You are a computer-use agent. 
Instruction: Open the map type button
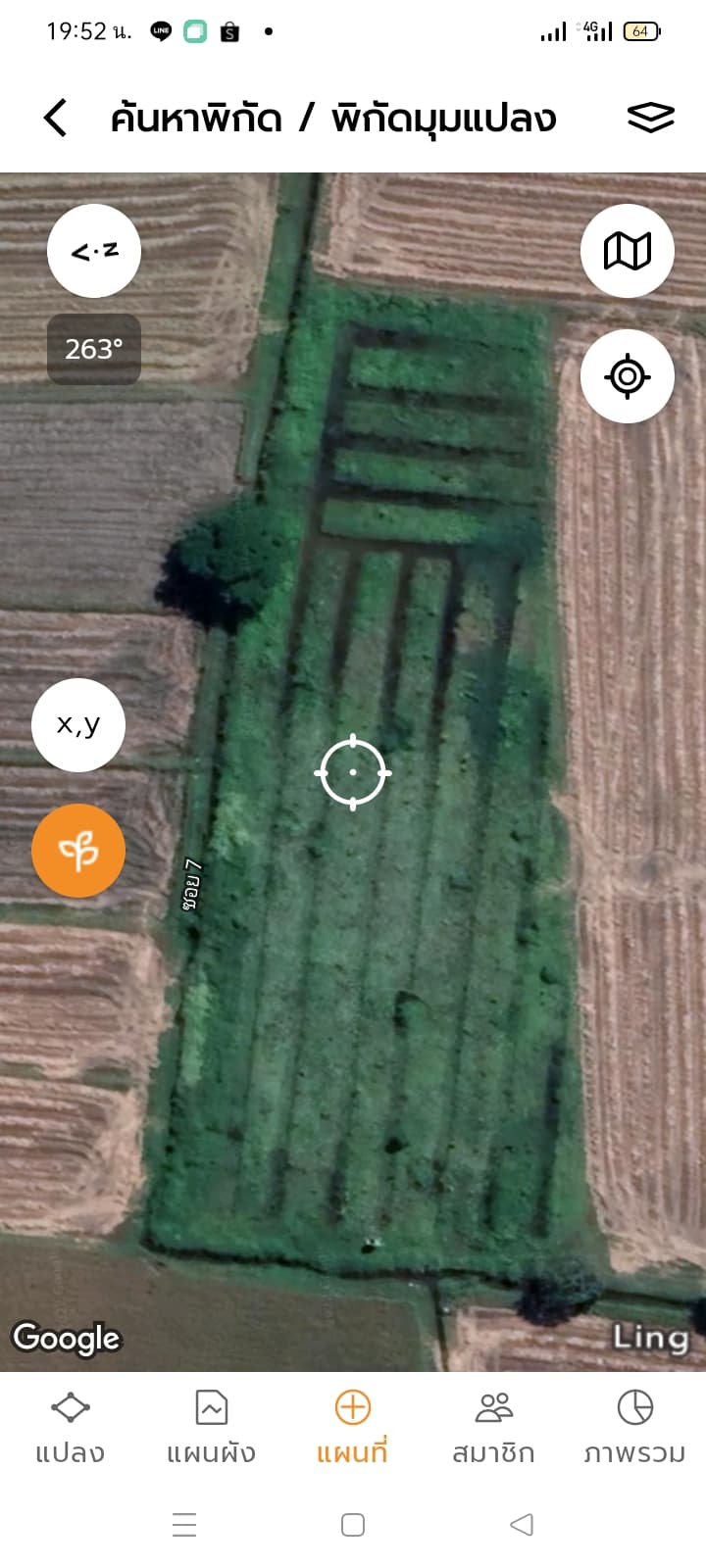628,251
